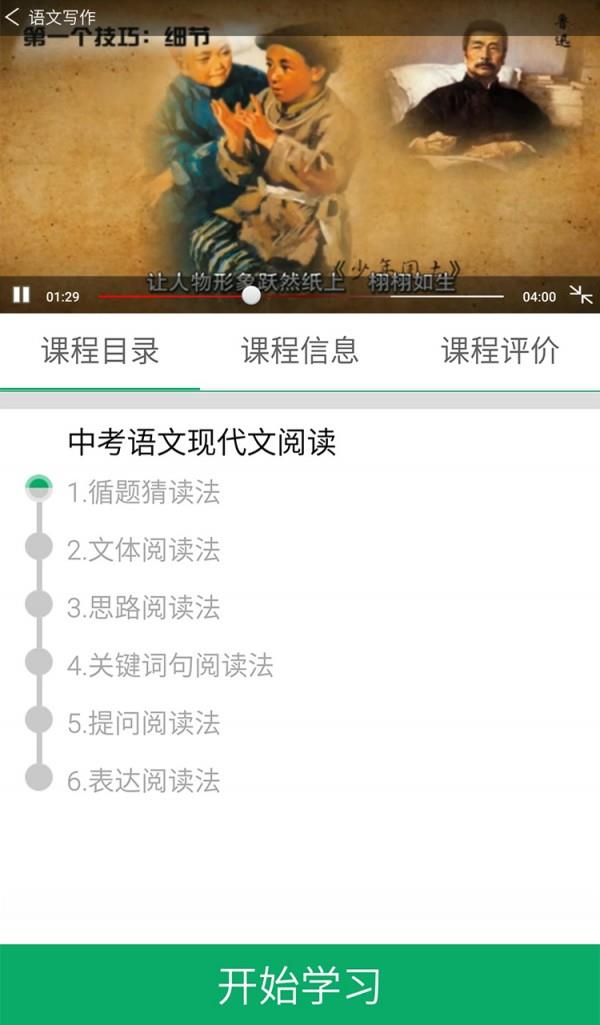Tap the 开始学习 button
This screenshot has width=600, height=1025.
point(300,985)
